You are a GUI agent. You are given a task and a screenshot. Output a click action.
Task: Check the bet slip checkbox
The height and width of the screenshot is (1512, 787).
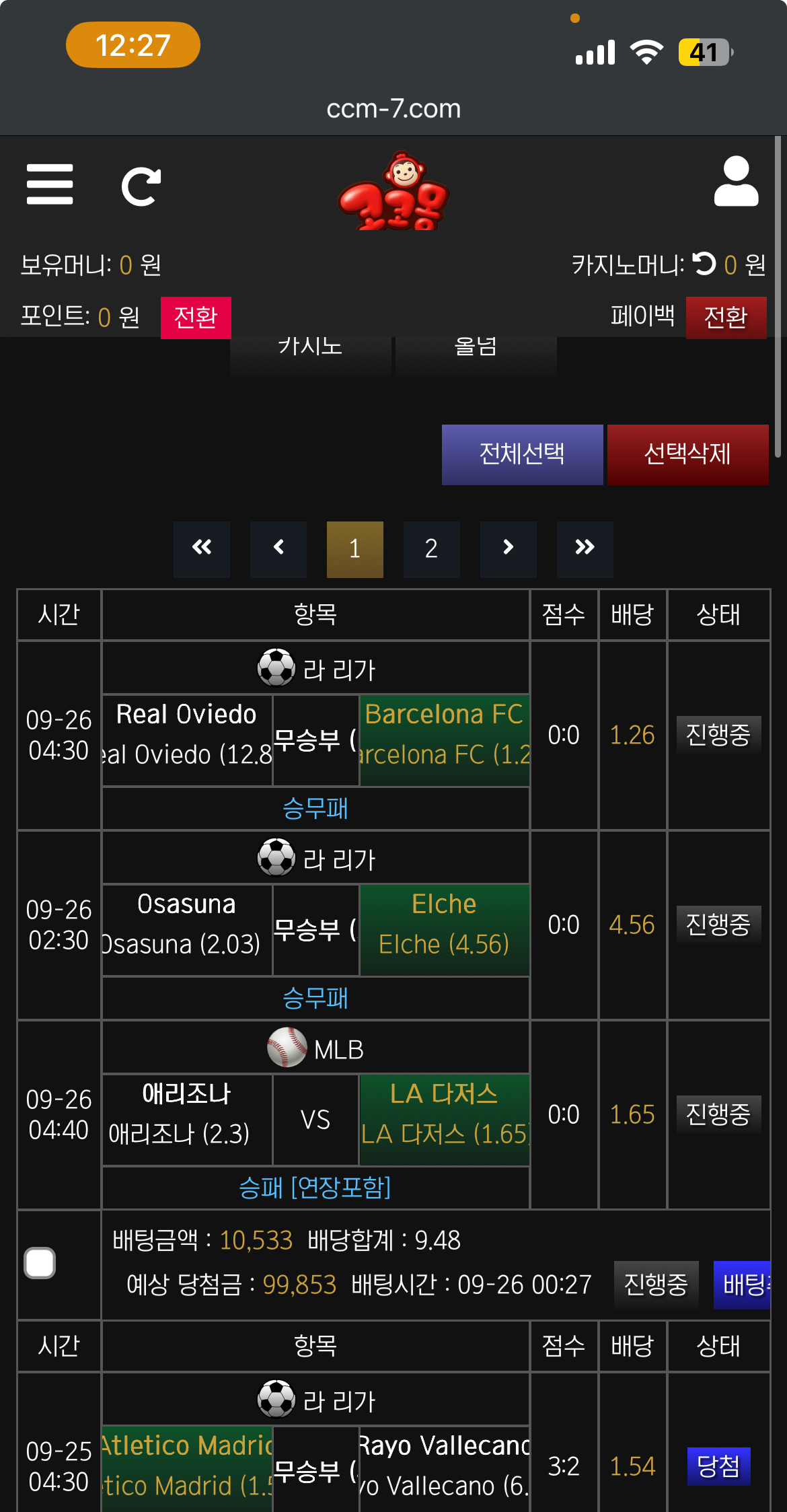pyautogui.click(x=40, y=1263)
